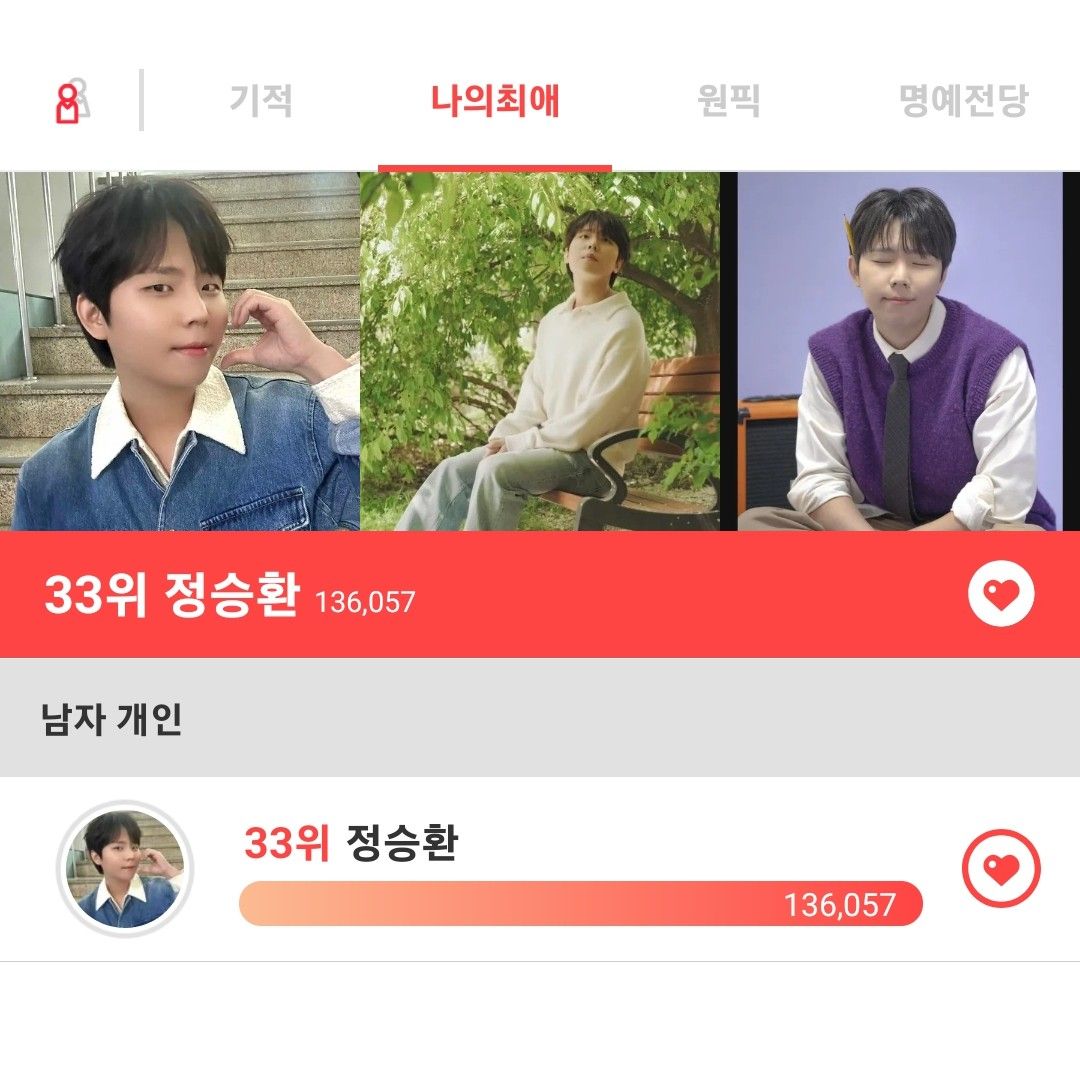The height and width of the screenshot is (1080, 1080).
Task: Select the 나의최애 tab
Action: coord(495,101)
